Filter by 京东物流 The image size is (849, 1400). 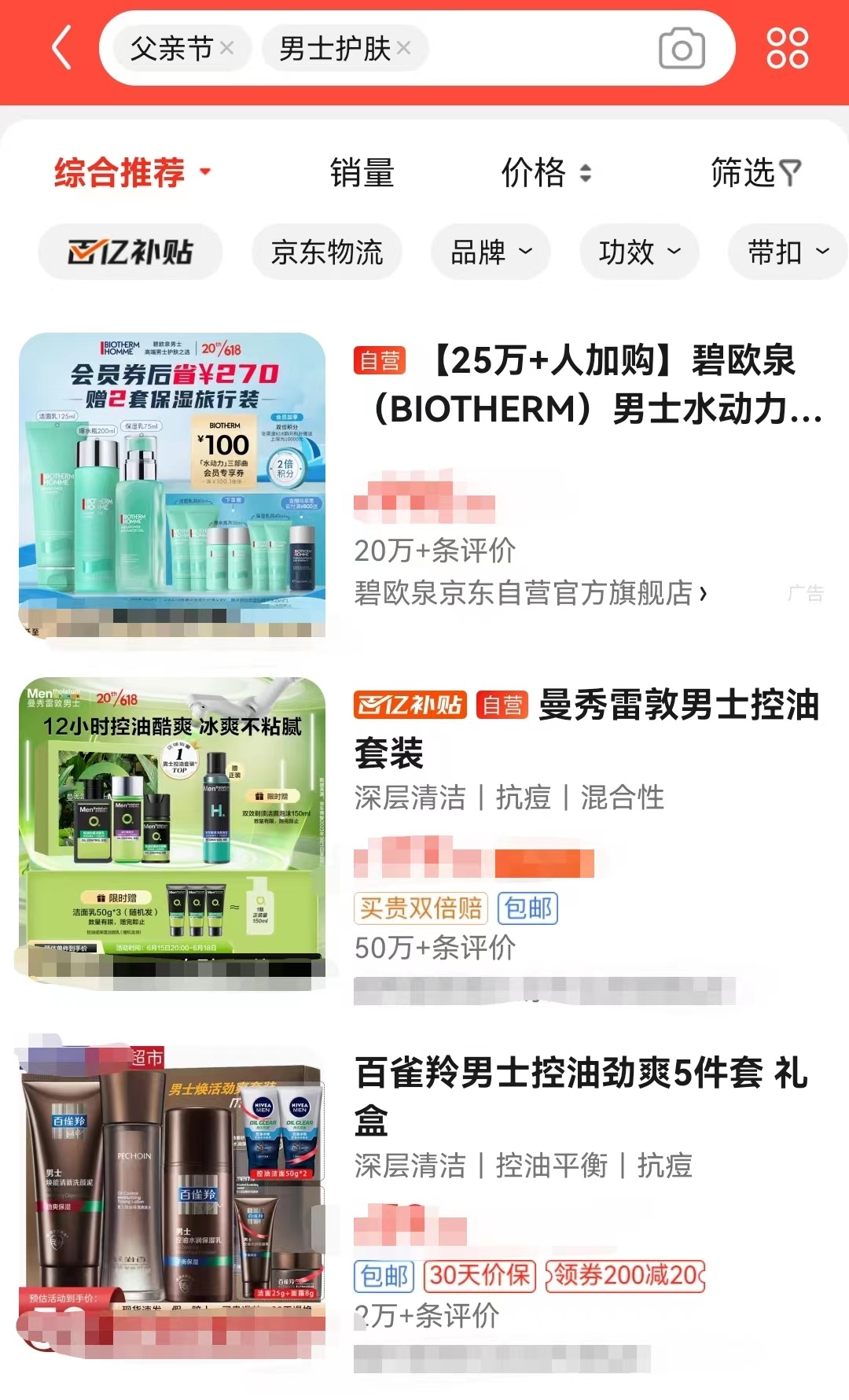pyautogui.click(x=327, y=252)
